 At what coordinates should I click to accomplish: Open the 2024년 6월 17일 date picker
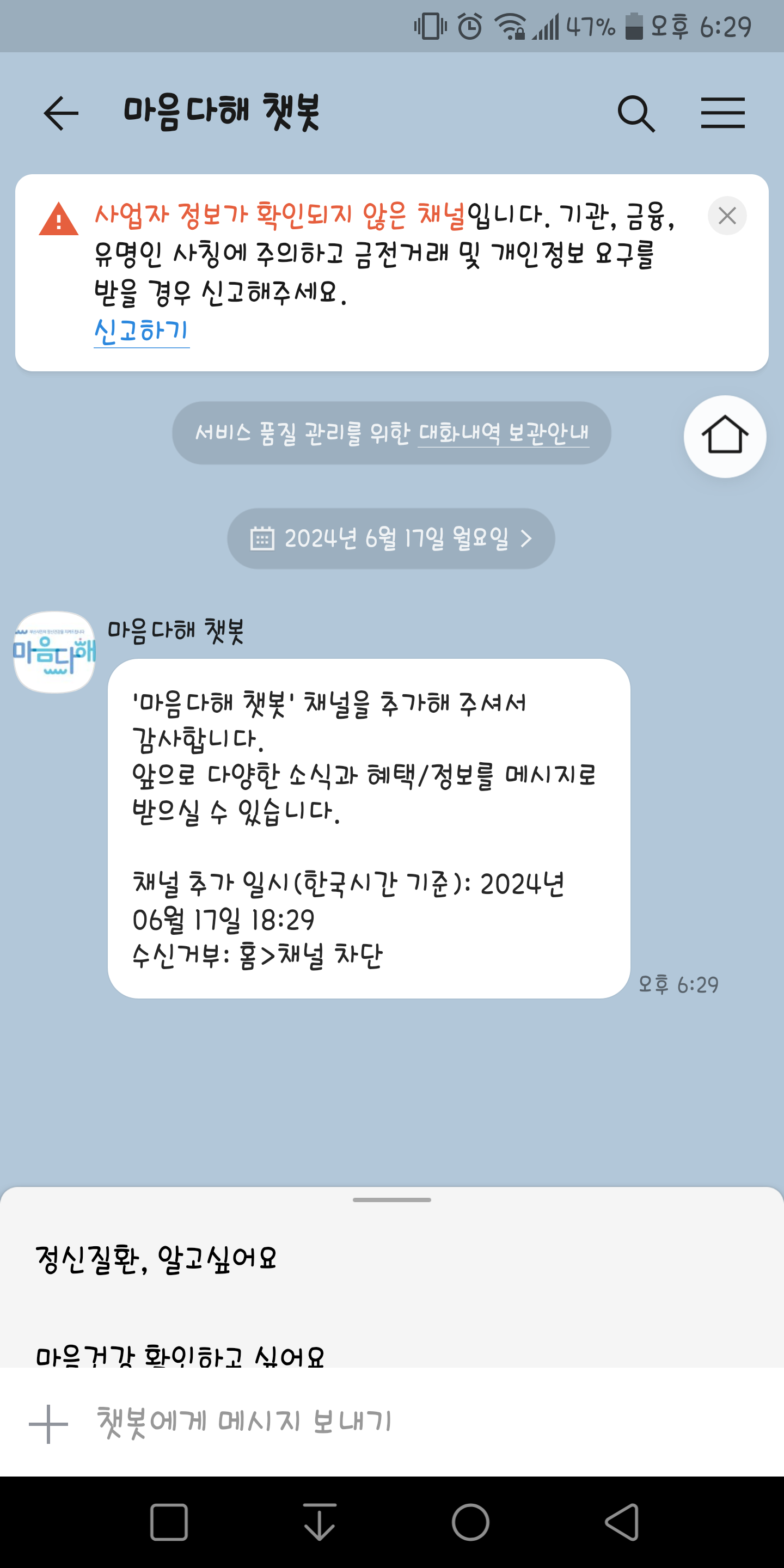coord(391,538)
